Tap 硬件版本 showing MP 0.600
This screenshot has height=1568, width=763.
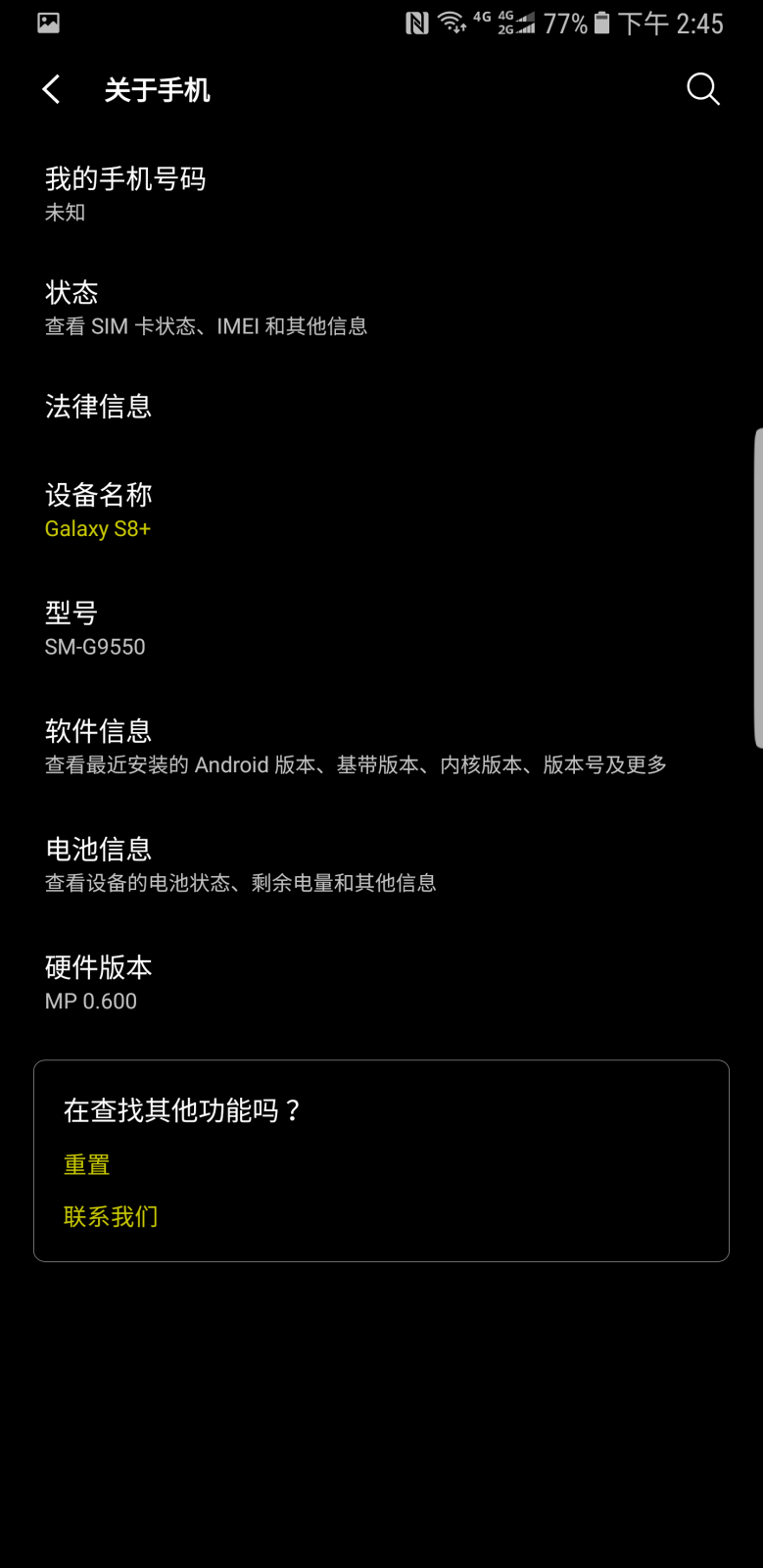click(96, 983)
